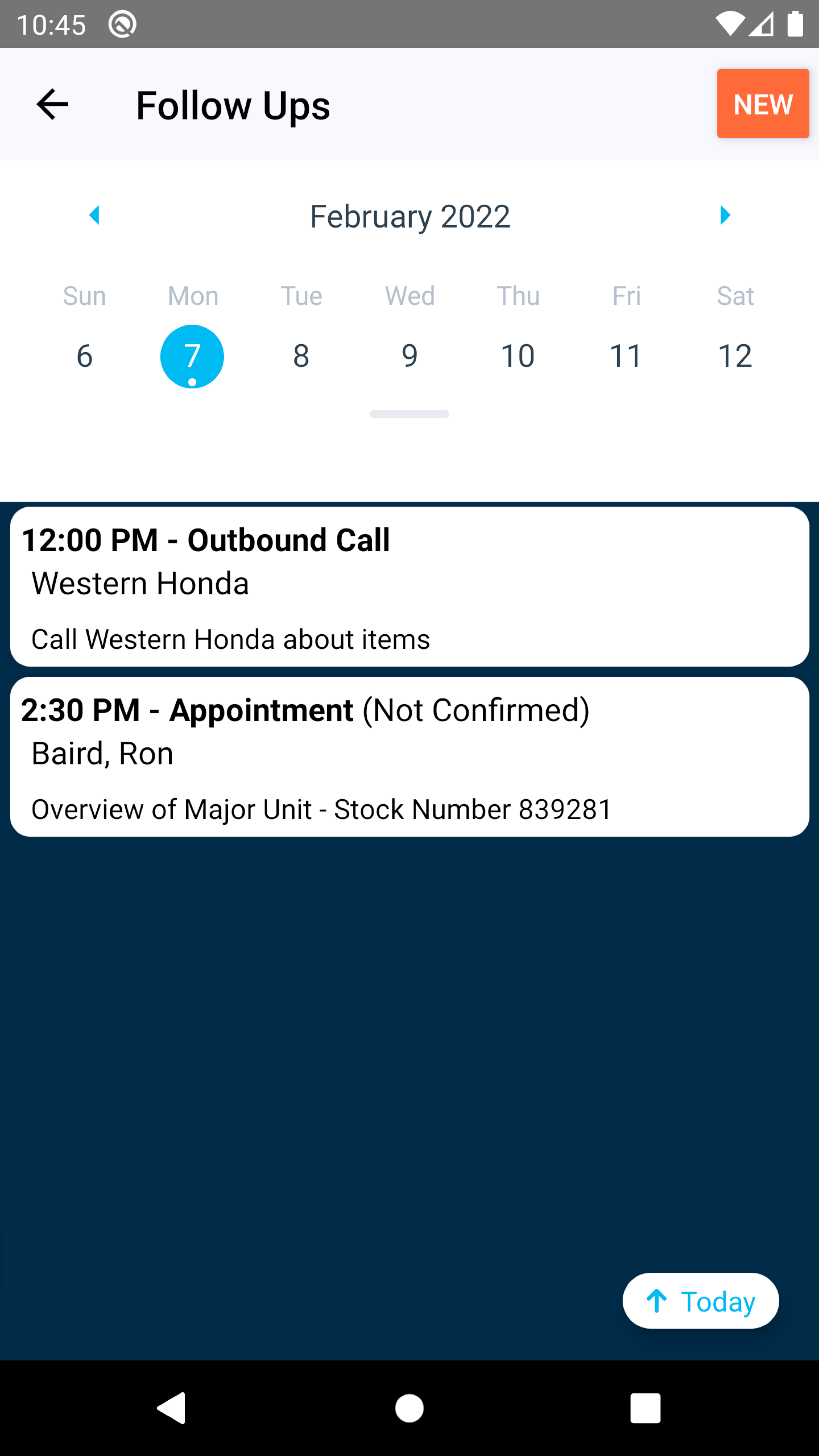
Task: Select Sunday the 6th
Action: (84, 356)
